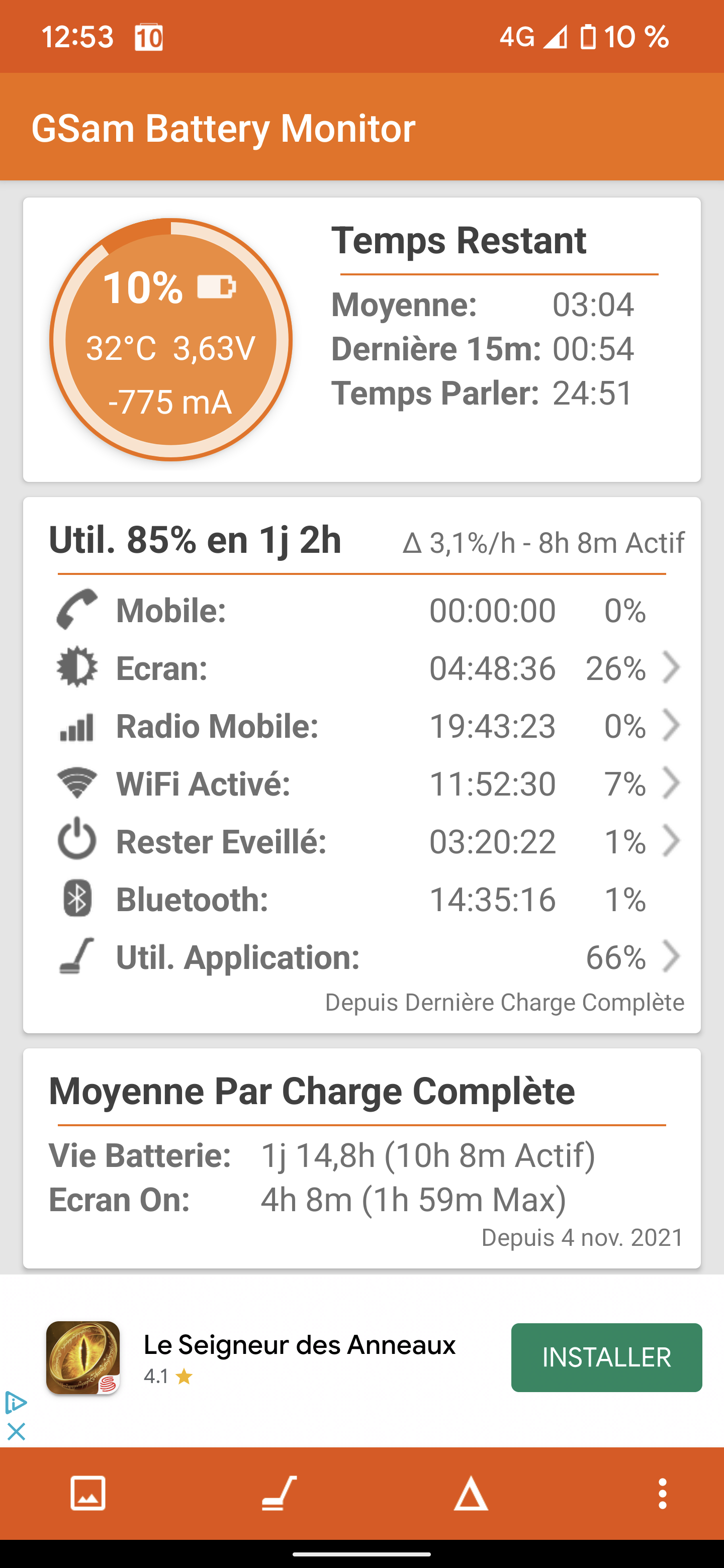Open the chart icon in bottom bar

point(88,1493)
